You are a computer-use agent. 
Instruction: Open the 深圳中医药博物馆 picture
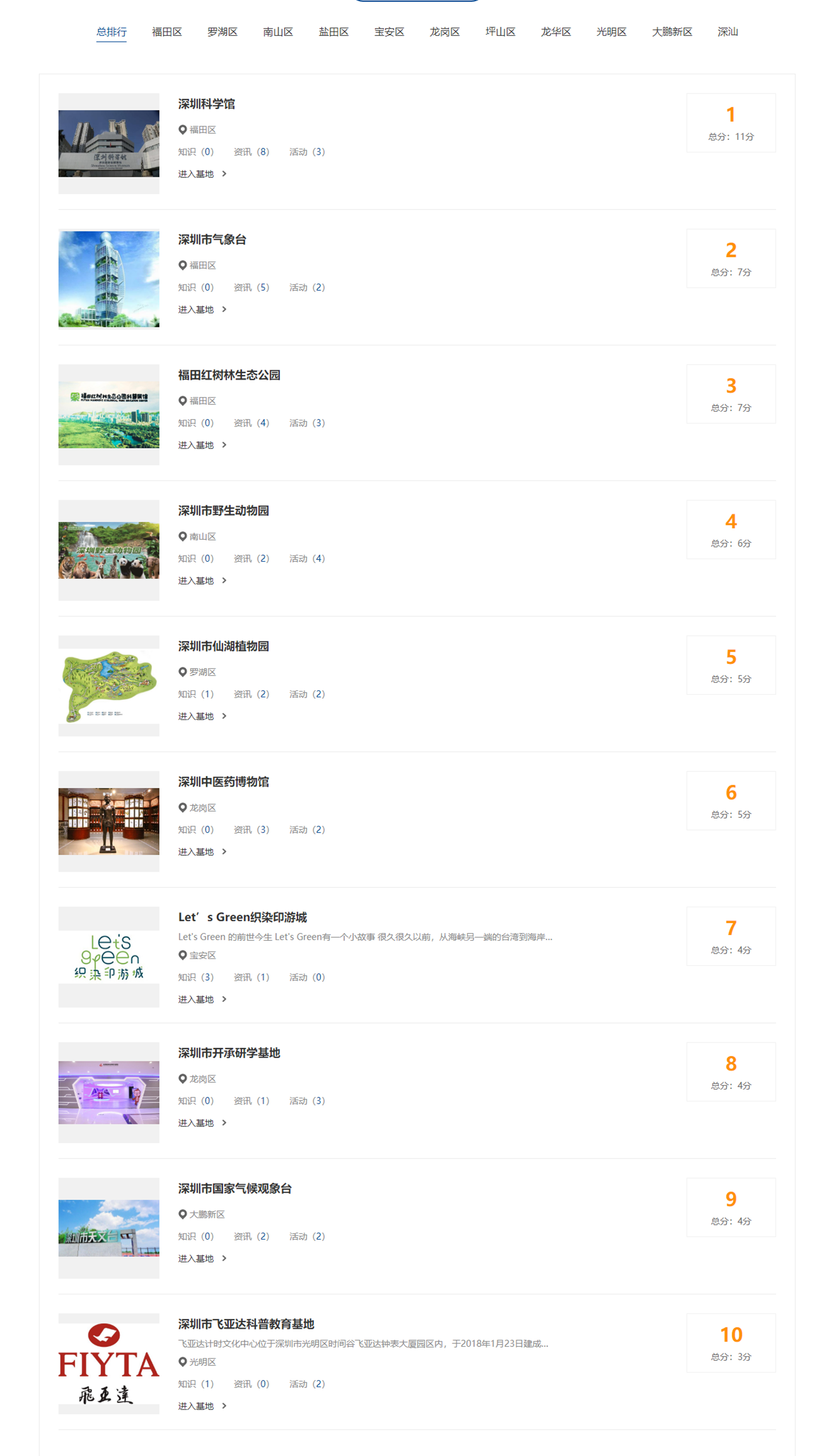pyautogui.click(x=108, y=821)
